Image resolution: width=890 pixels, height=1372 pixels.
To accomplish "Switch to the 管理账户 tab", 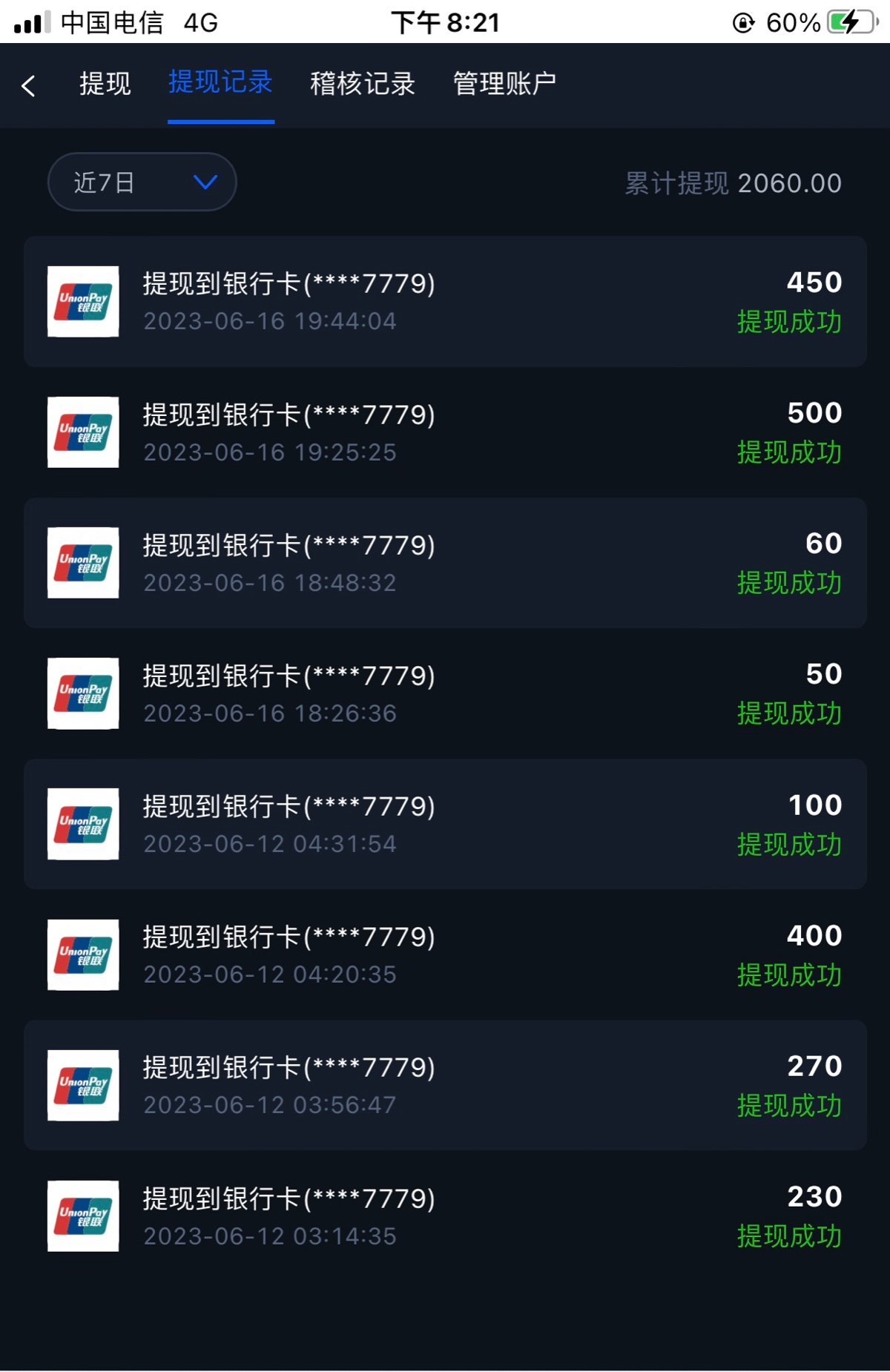I will coord(504,84).
